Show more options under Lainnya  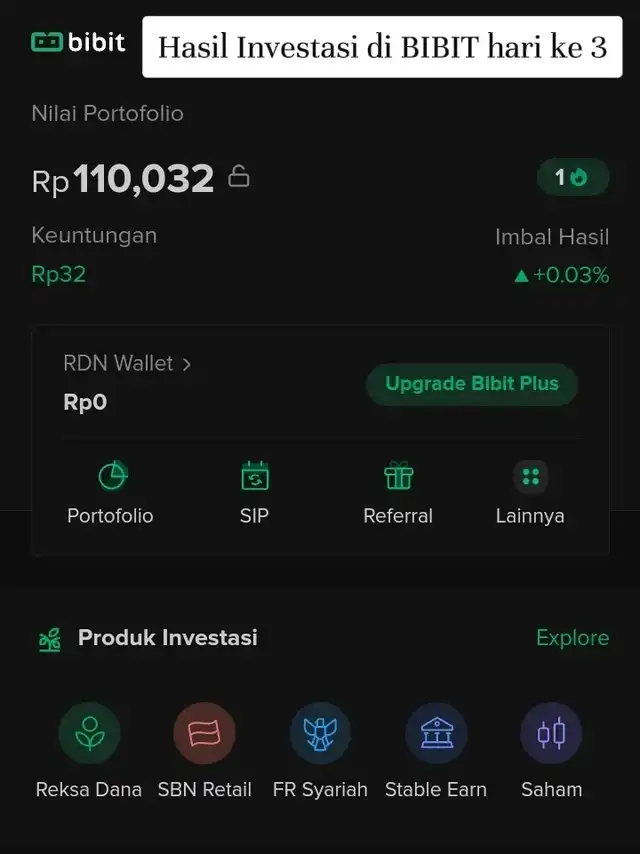coord(530,492)
